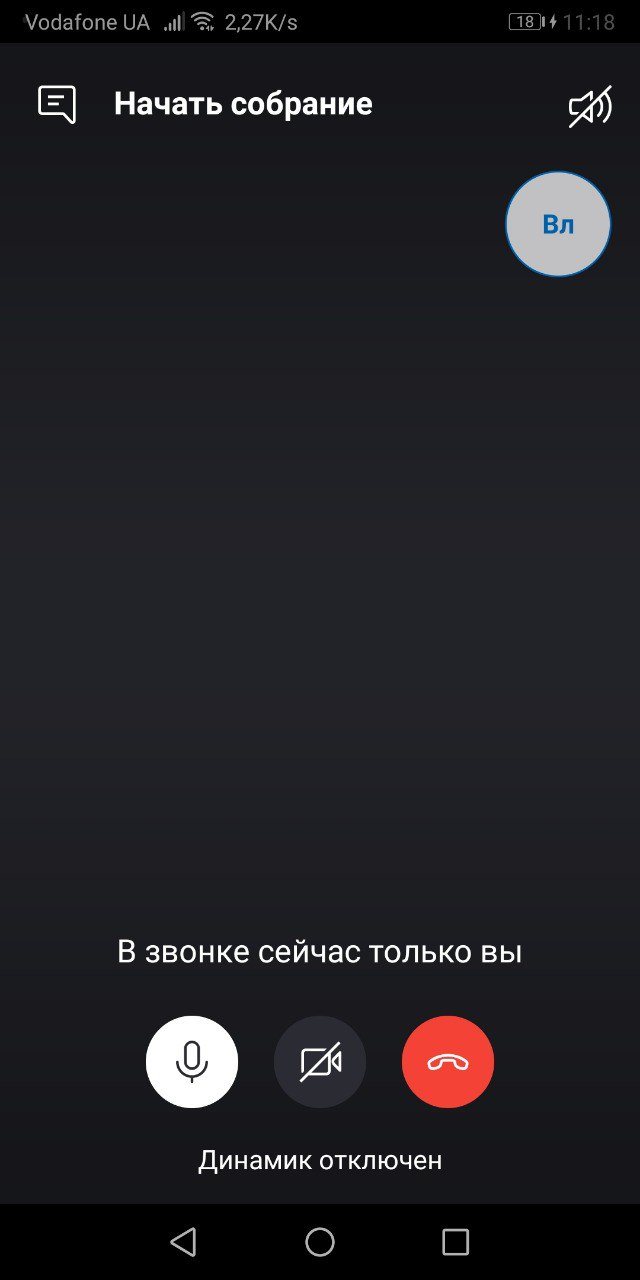This screenshot has width=640, height=1280.
Task: Turn on the video camera
Action: (x=320, y=1062)
